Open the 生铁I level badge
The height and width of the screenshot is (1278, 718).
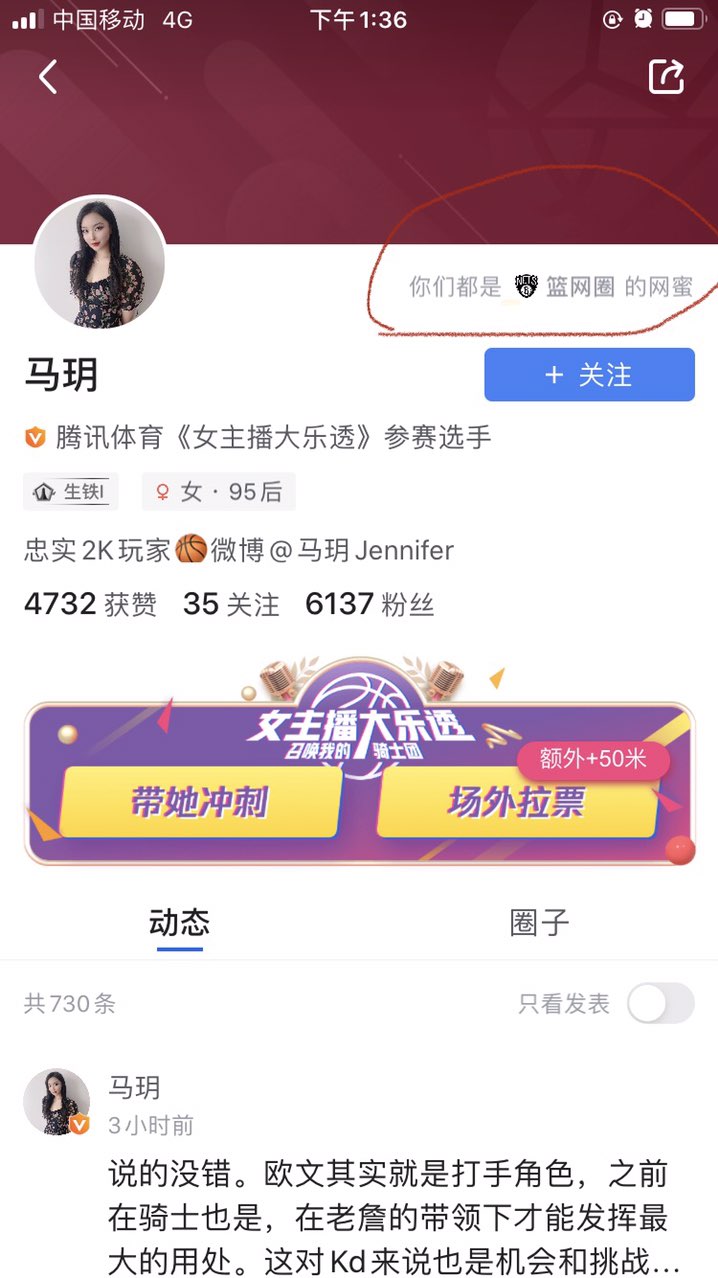[70, 491]
